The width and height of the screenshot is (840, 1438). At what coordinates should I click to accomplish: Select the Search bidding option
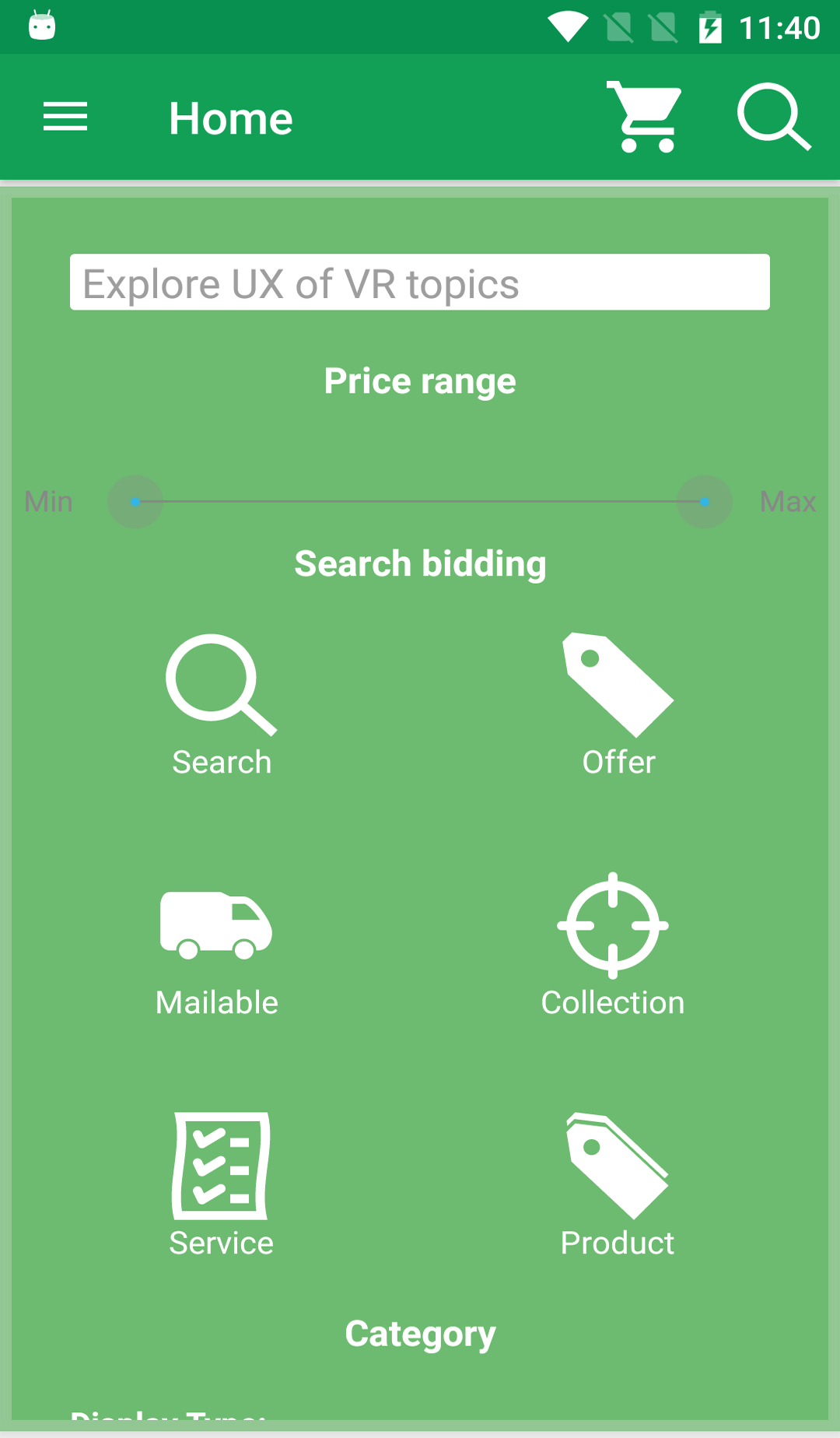[222, 704]
